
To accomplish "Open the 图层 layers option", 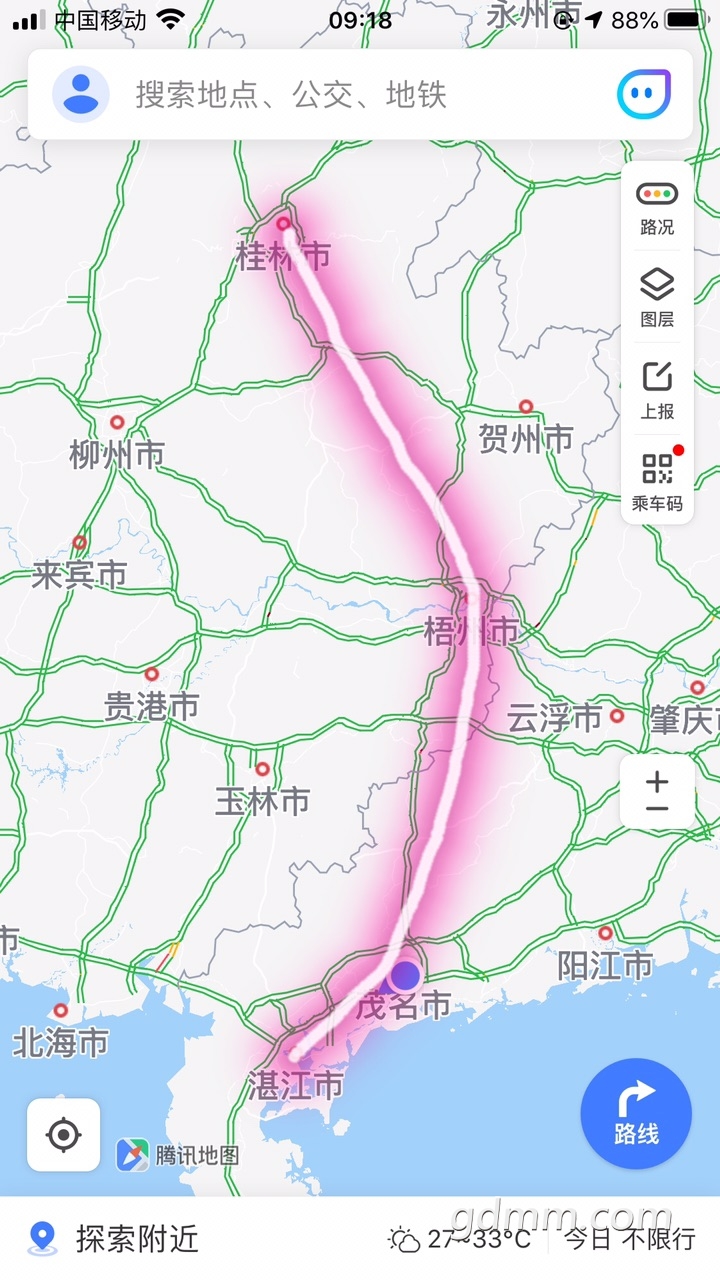I will (657, 299).
